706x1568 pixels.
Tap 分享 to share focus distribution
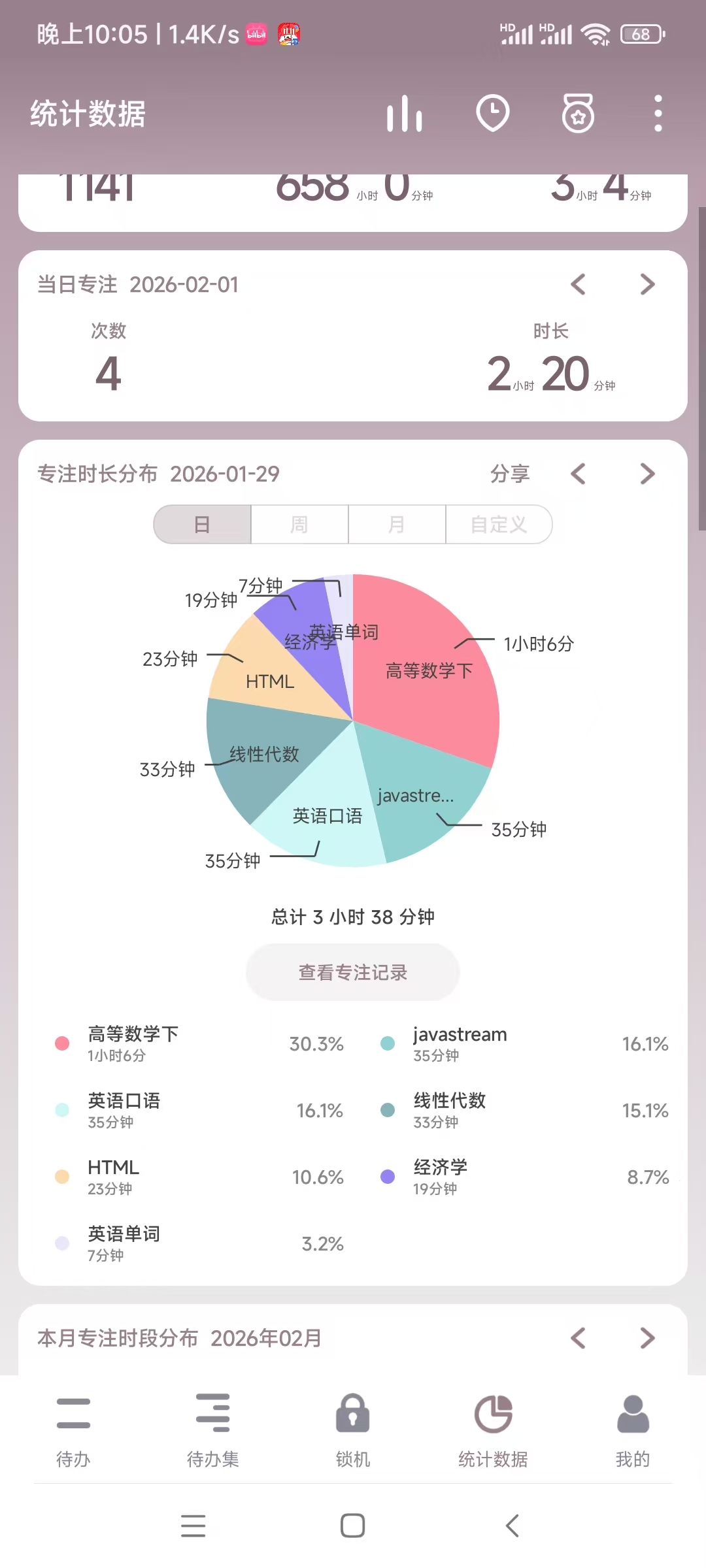[x=510, y=474]
